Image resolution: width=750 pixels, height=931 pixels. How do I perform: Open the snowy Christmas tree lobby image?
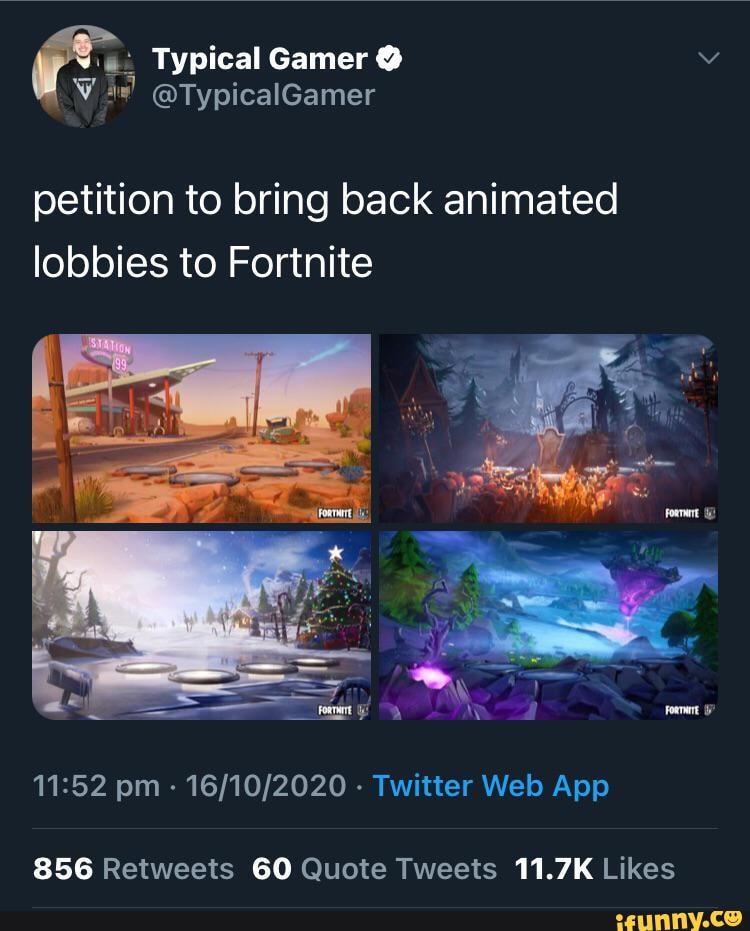(x=201, y=625)
